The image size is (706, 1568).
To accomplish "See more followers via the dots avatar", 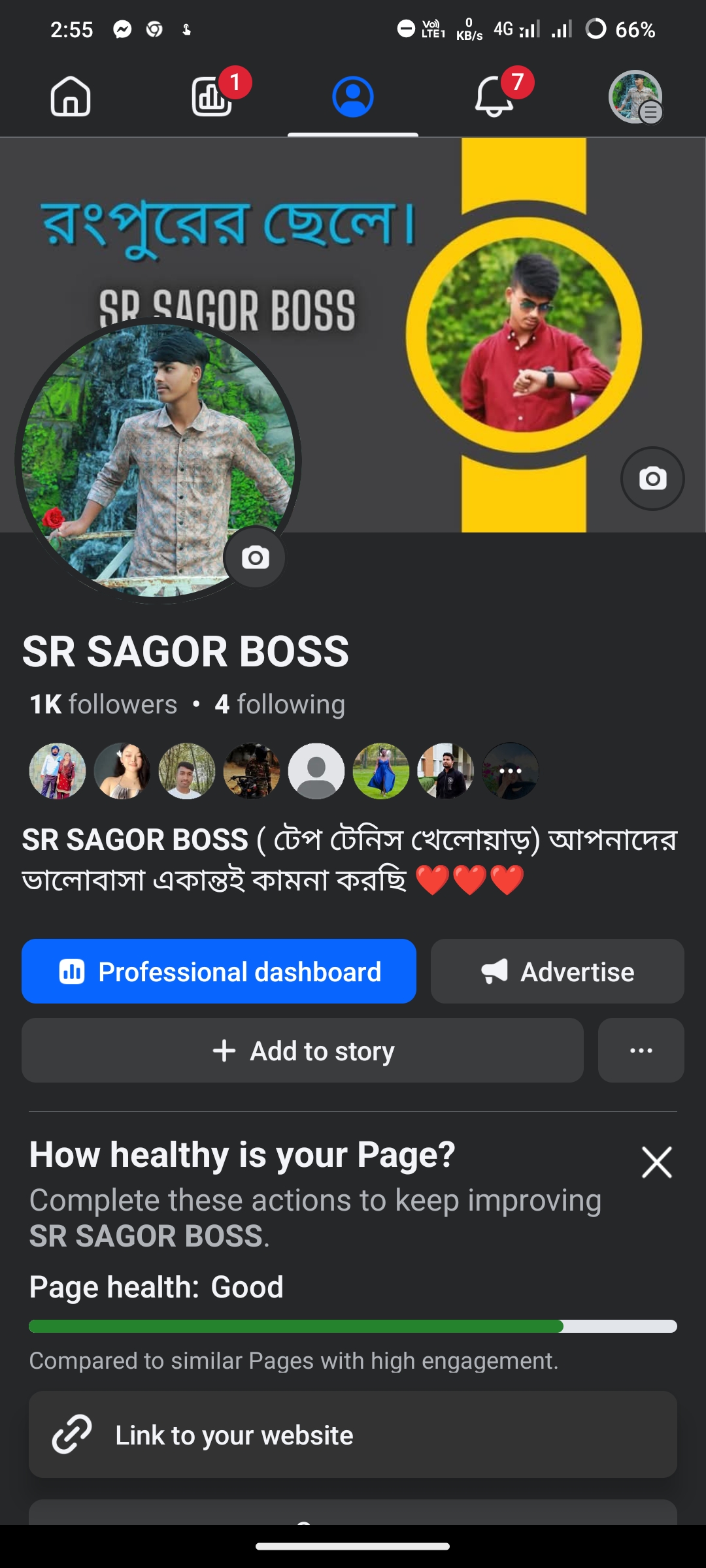I will [511, 771].
